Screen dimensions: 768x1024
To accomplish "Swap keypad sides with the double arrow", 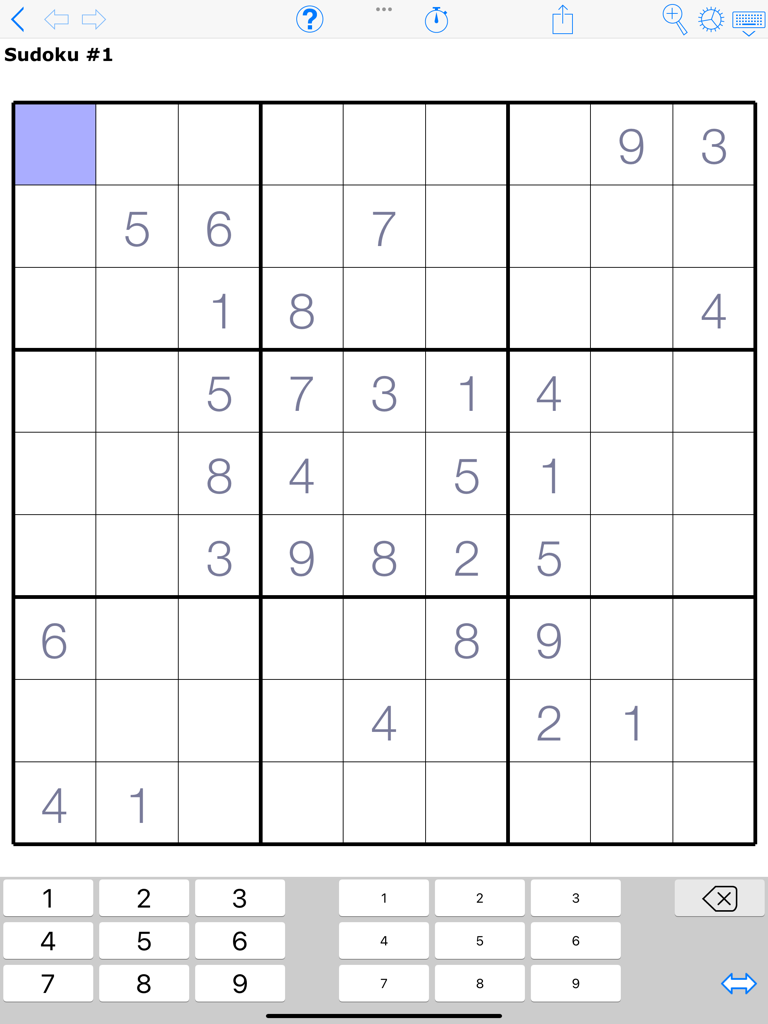I will pos(739,984).
